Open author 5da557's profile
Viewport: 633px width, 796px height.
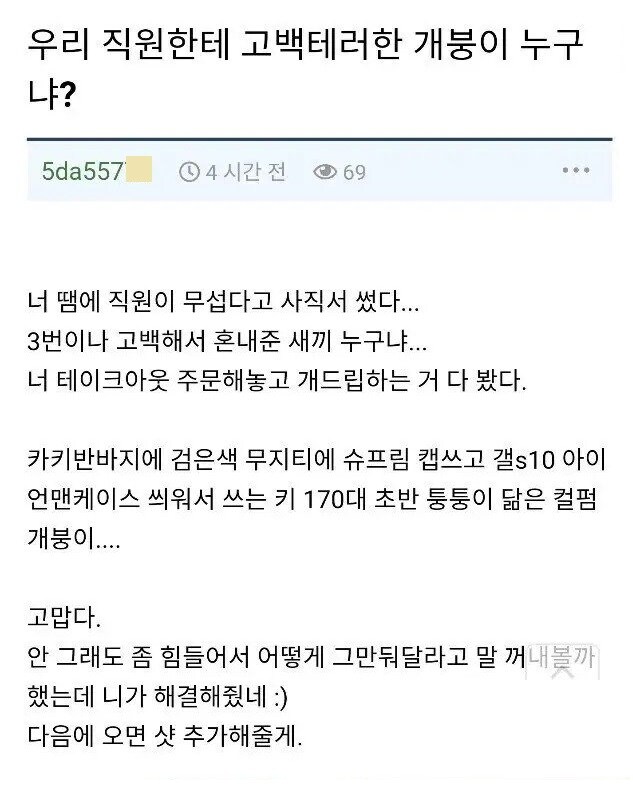click(83, 171)
